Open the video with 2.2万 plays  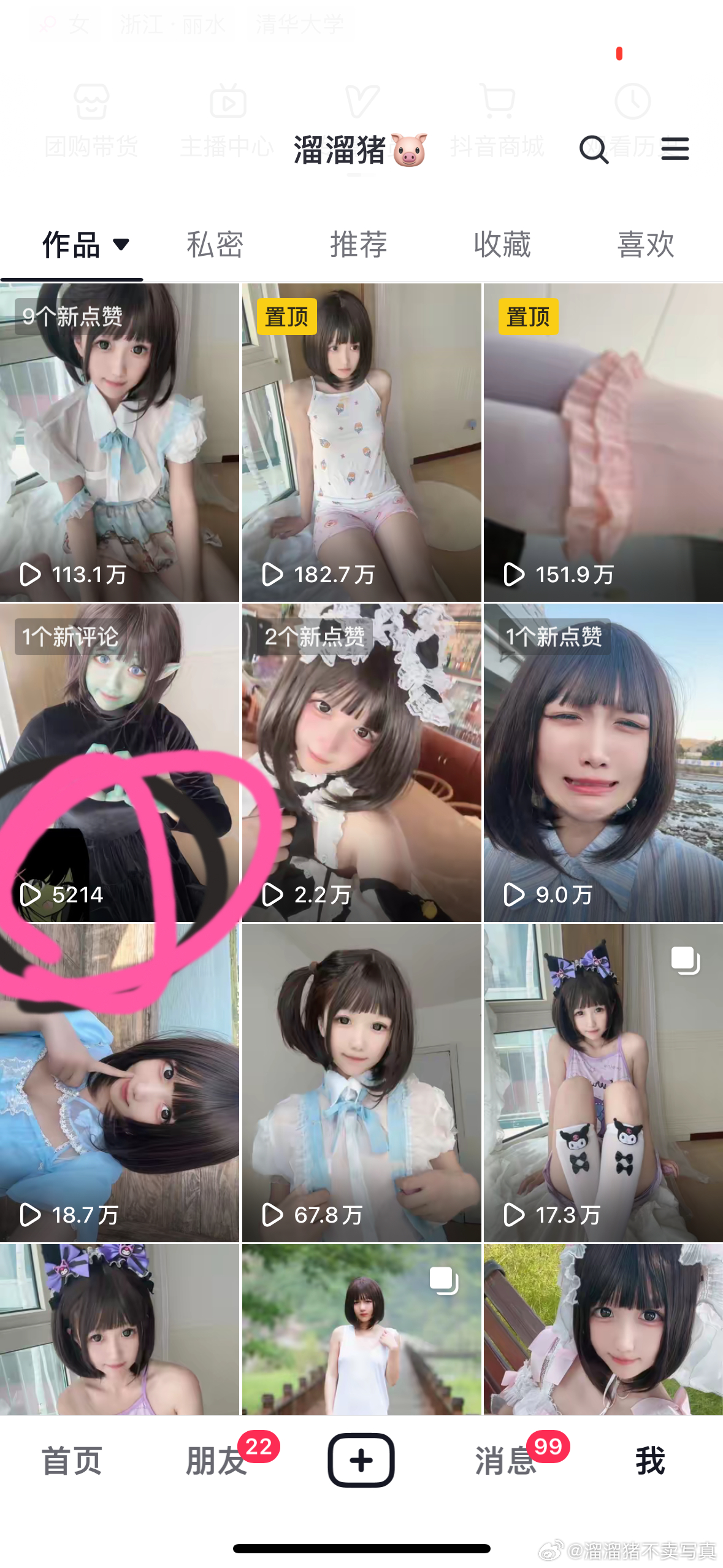pos(361,762)
